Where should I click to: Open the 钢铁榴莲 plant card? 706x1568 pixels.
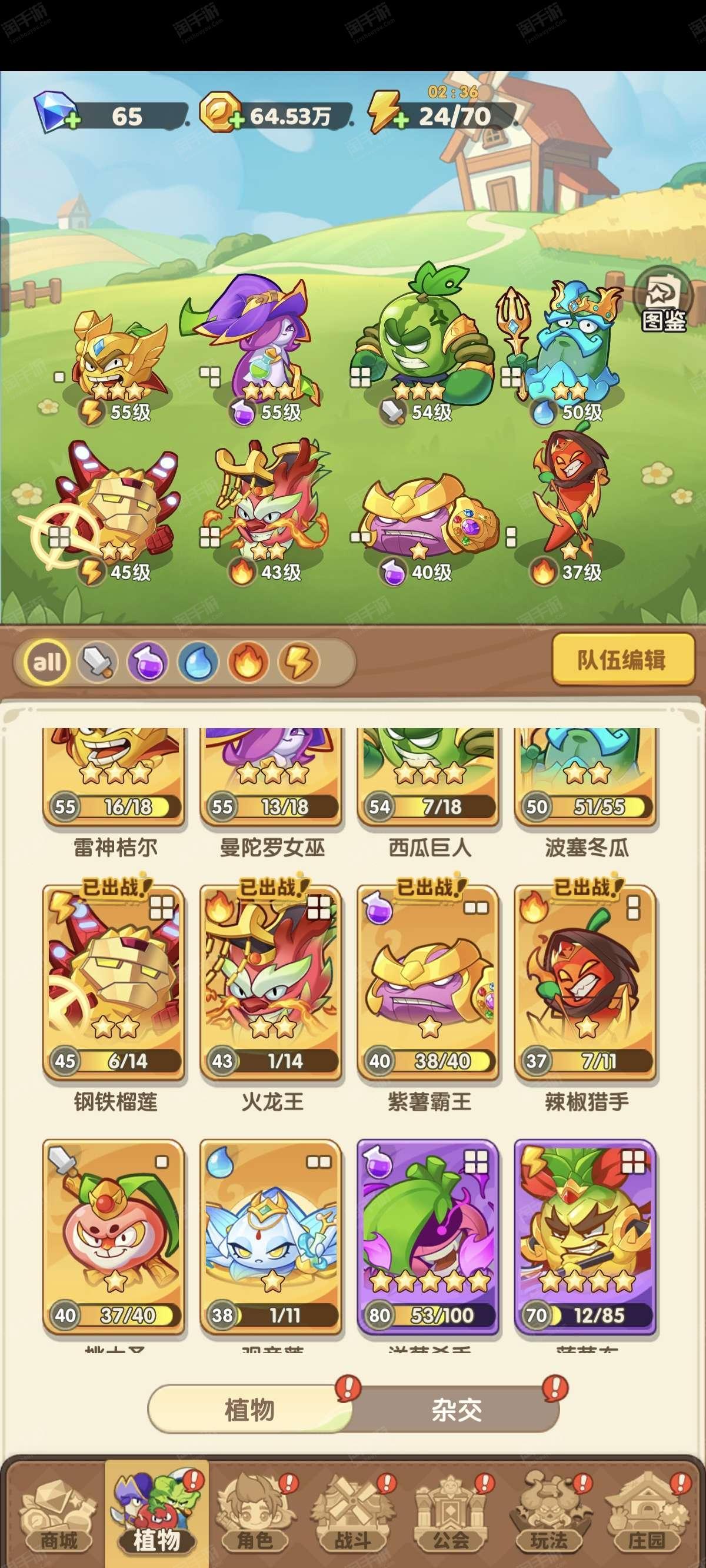pyautogui.click(x=114, y=982)
